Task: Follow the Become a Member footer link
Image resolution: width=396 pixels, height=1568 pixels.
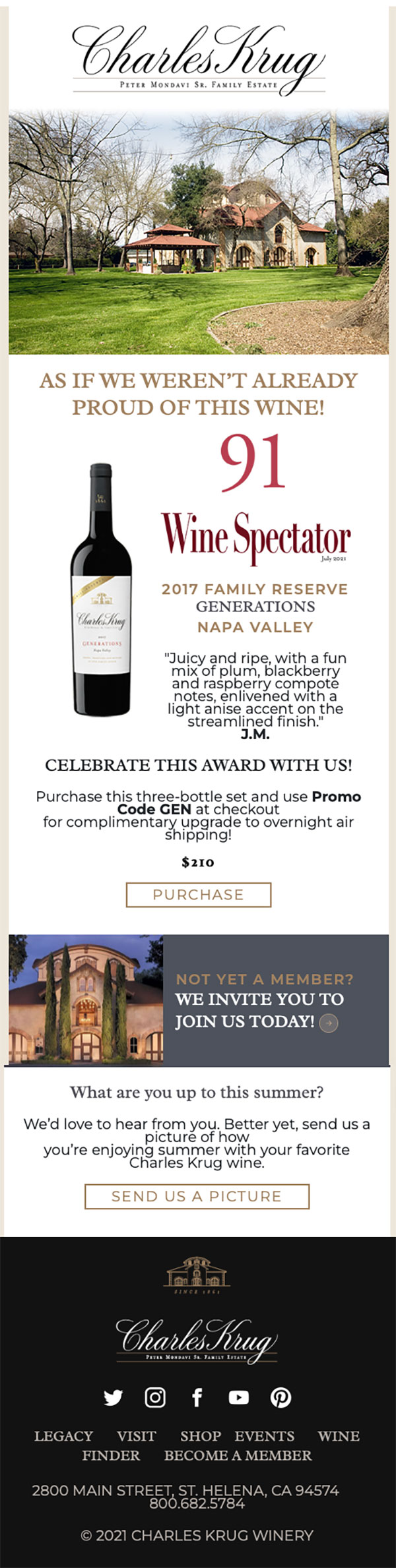Action: click(238, 1455)
